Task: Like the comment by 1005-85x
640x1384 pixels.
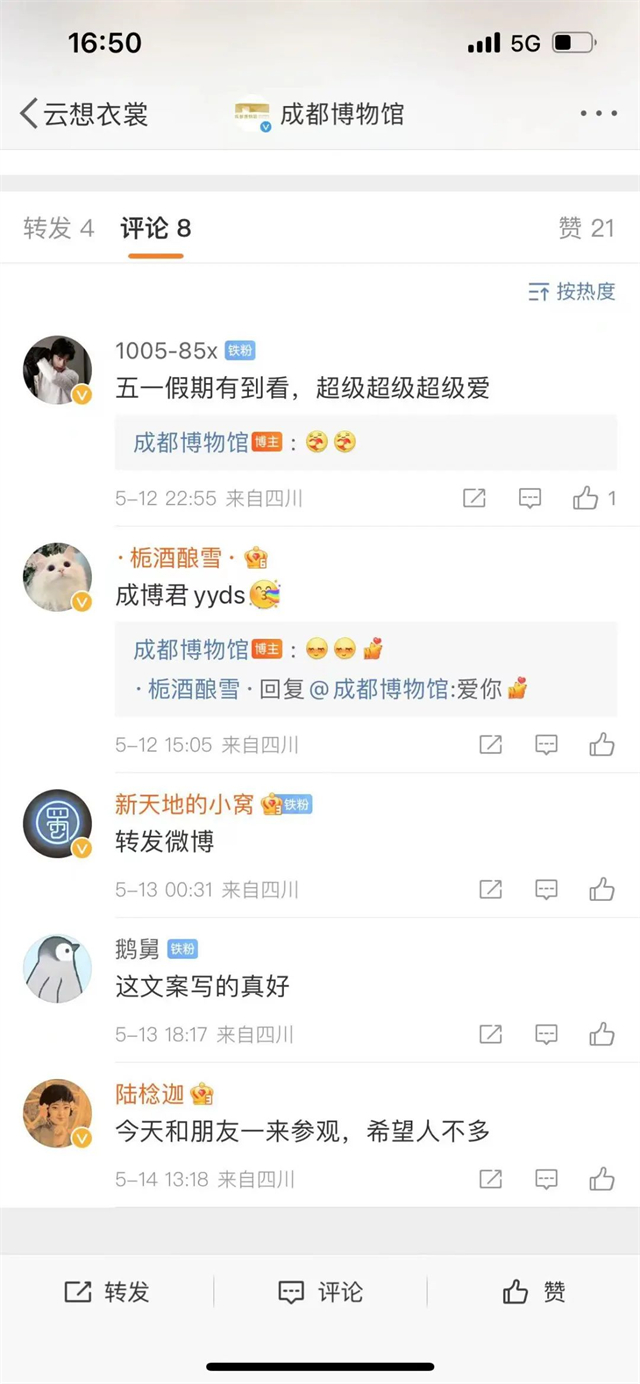Action: click(x=587, y=498)
